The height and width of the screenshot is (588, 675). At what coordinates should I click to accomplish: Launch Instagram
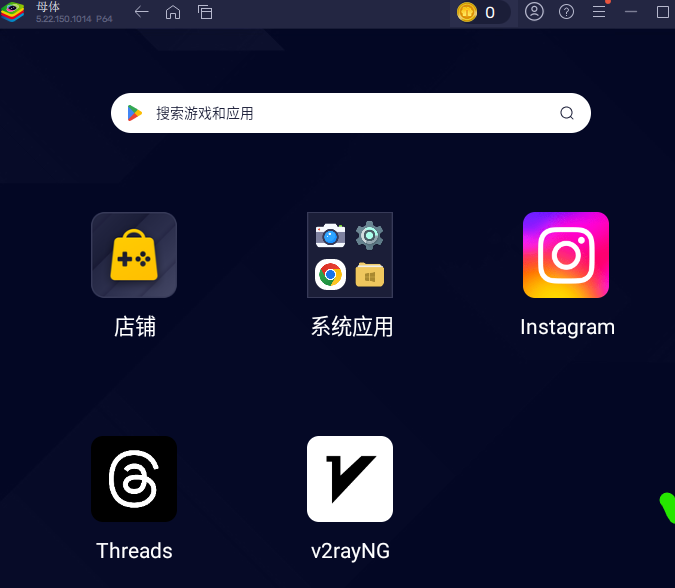point(566,255)
